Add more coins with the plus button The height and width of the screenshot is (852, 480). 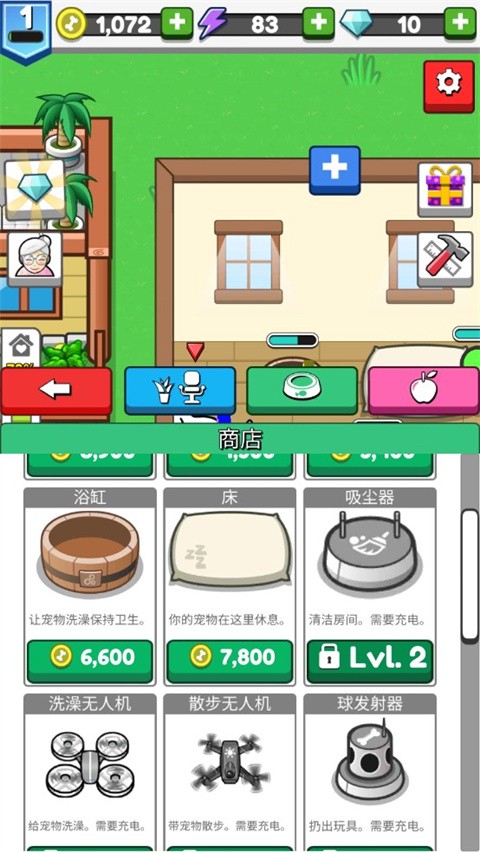(177, 23)
